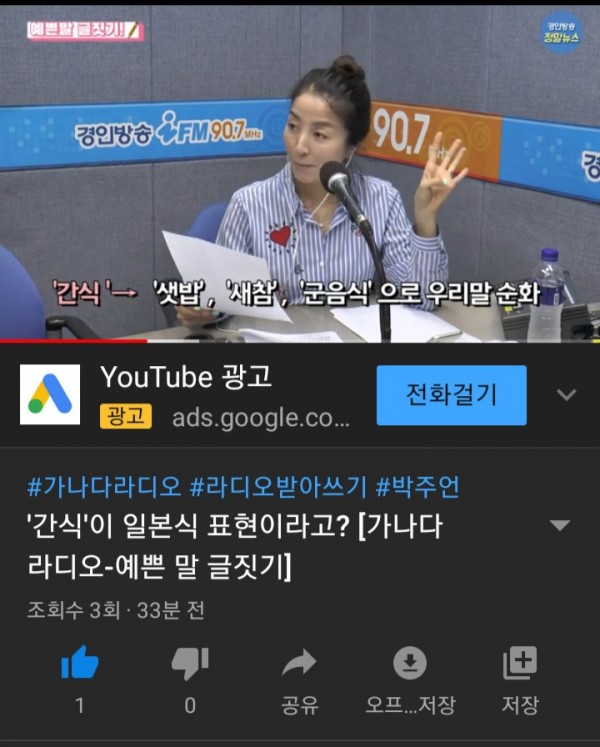Expand the video description arrow
Screen dimensions: 600x747
pos(560,526)
